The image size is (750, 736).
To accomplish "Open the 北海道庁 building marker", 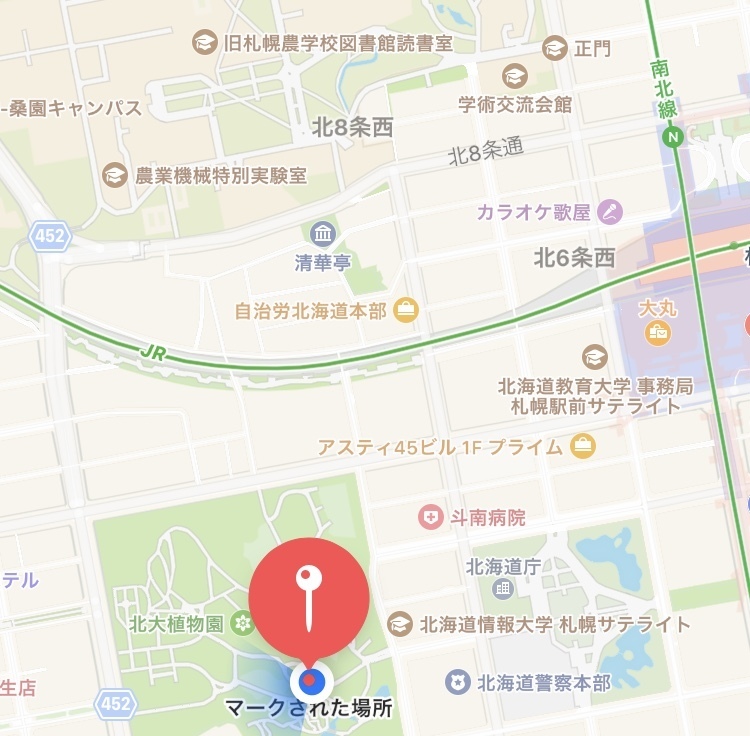I will point(503,588).
